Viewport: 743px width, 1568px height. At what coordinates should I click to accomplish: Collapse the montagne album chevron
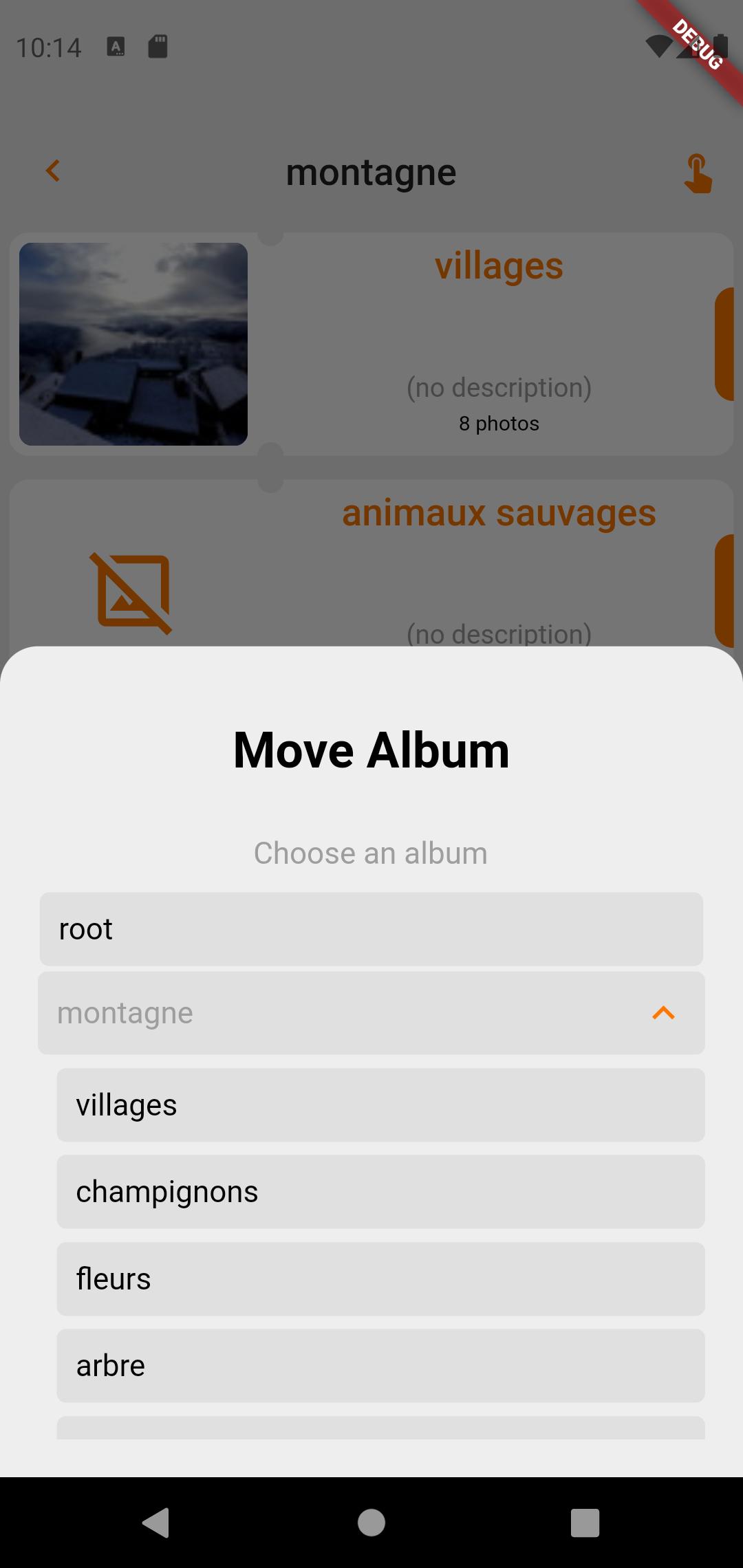(663, 1013)
